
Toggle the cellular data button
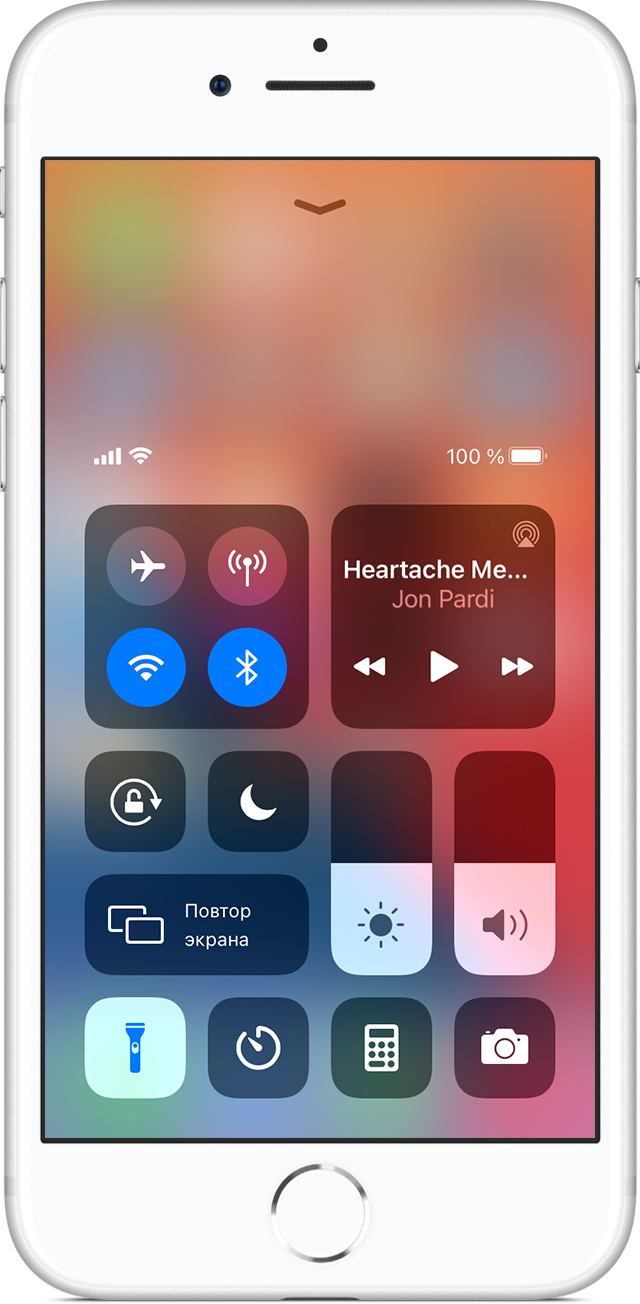tap(247, 566)
